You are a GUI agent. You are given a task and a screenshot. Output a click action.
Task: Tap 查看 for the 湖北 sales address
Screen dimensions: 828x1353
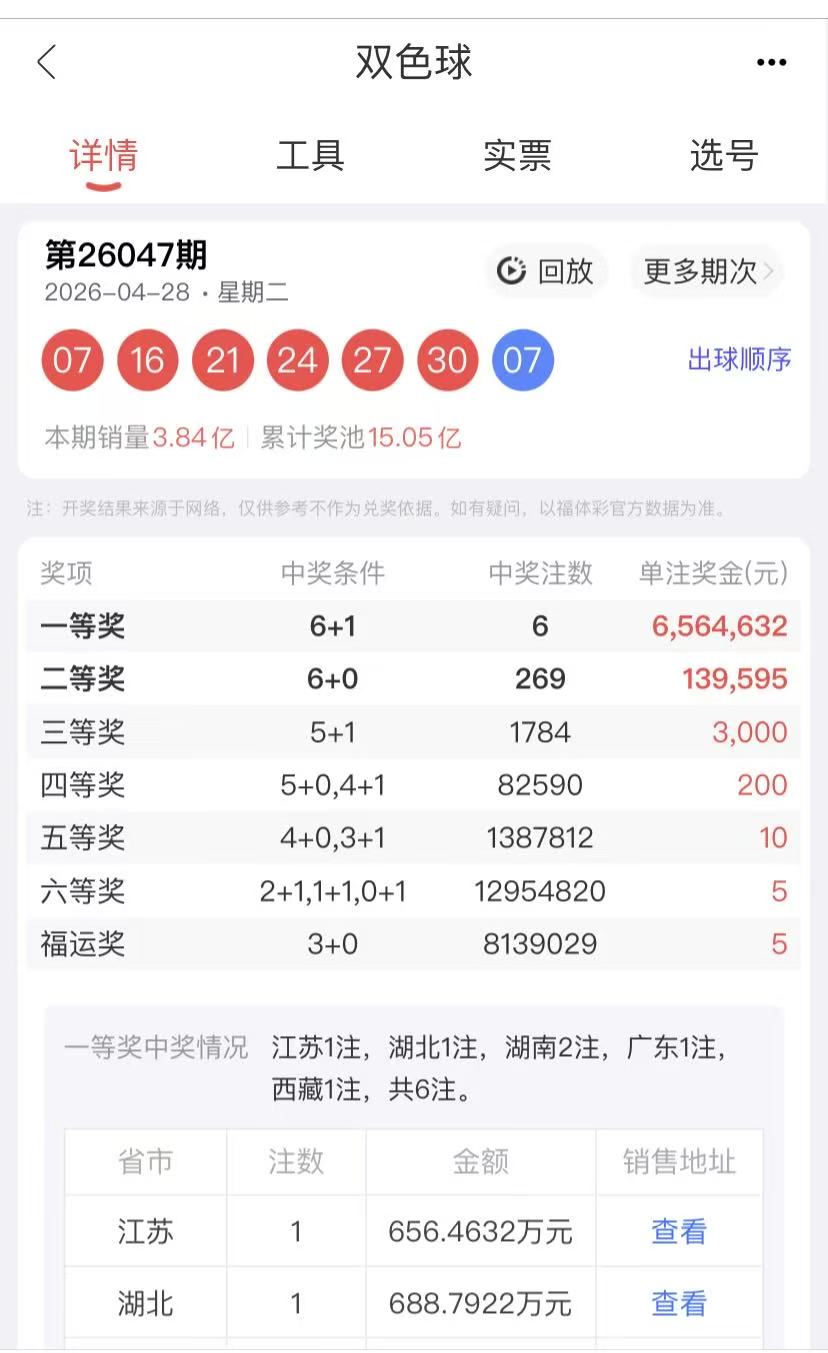679,1303
